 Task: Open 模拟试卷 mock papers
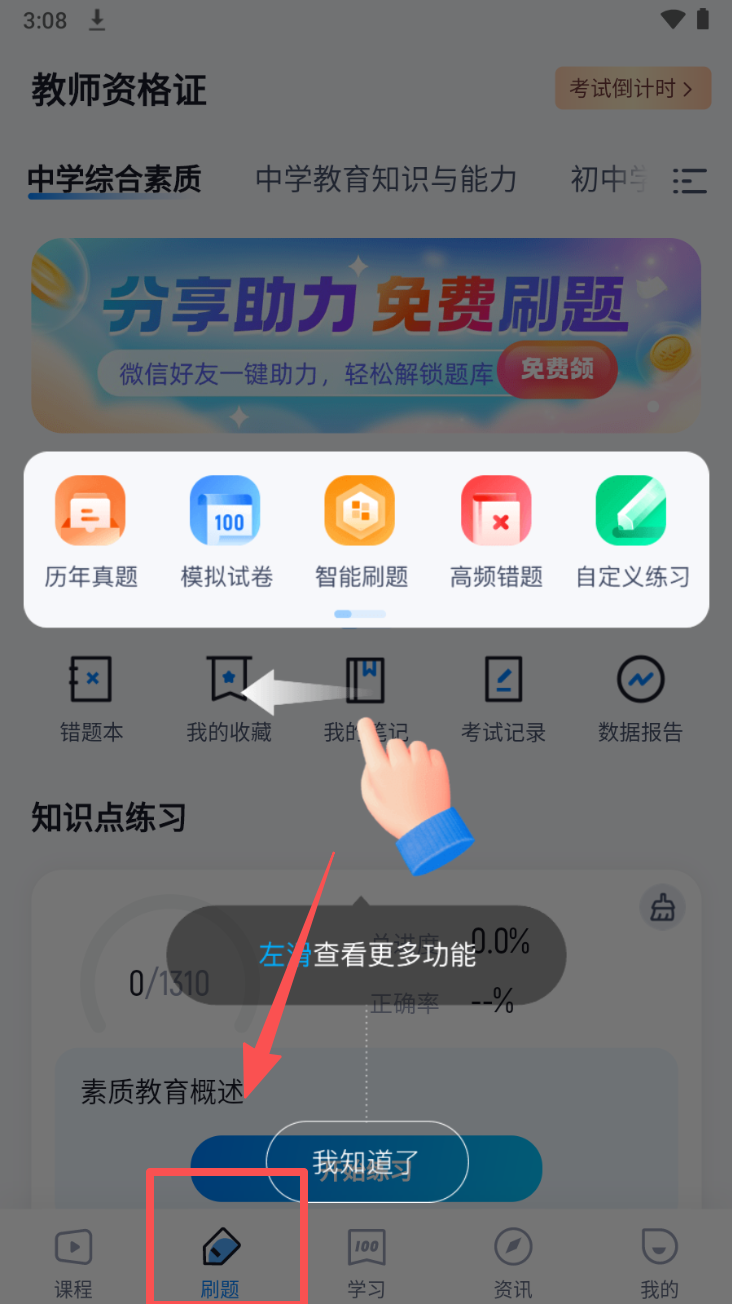tap(226, 531)
